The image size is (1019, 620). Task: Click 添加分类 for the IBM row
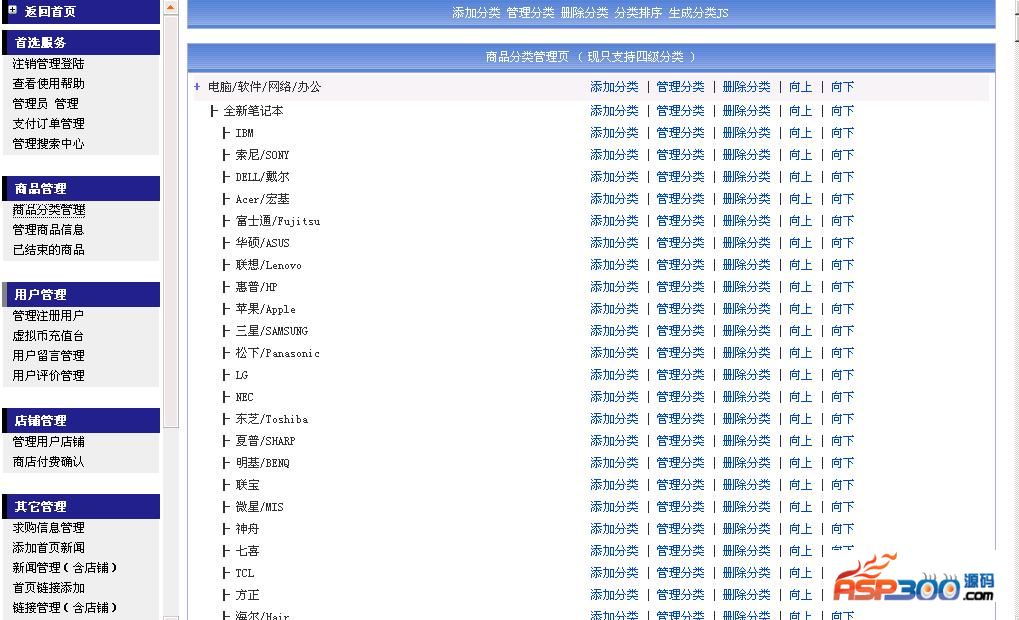[x=614, y=133]
